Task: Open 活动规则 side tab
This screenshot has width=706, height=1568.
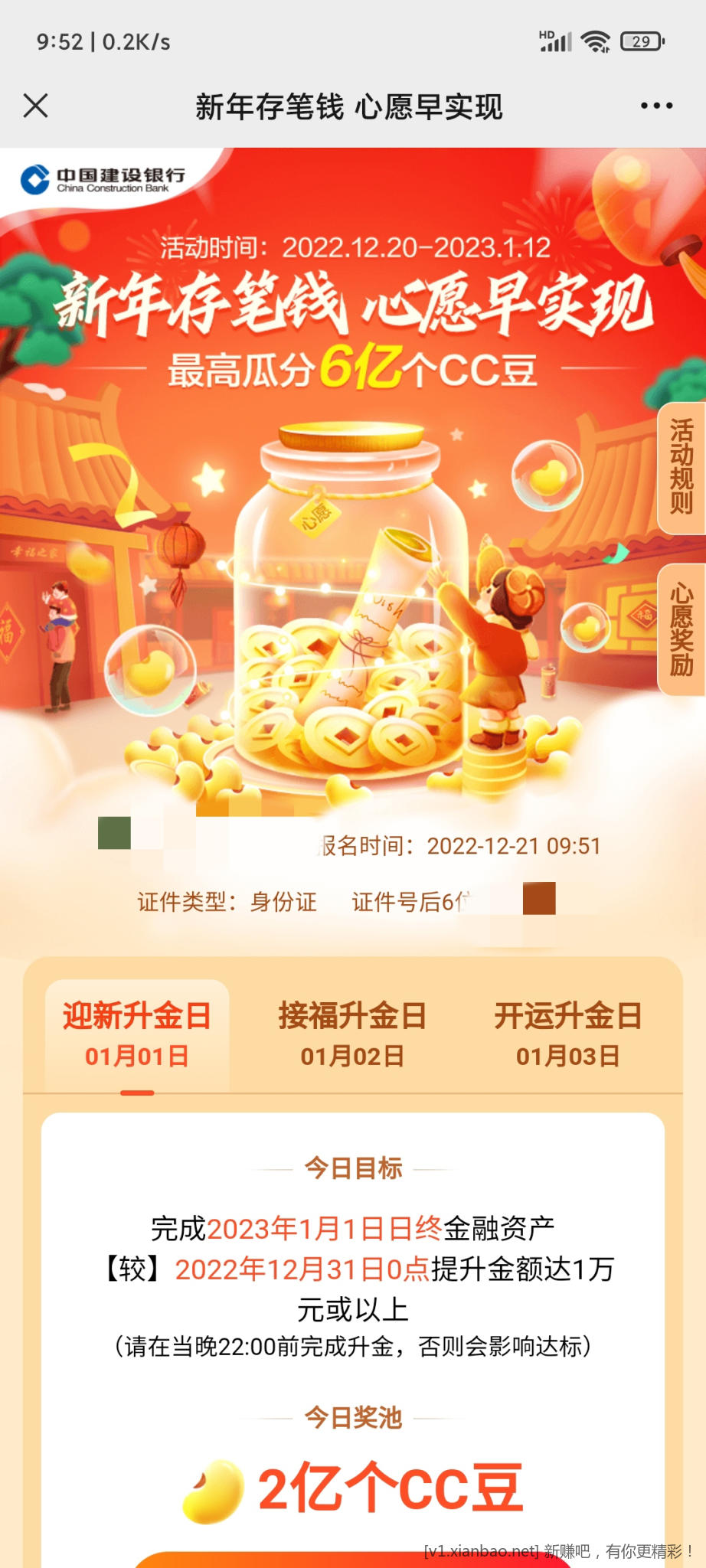Action: [x=681, y=467]
